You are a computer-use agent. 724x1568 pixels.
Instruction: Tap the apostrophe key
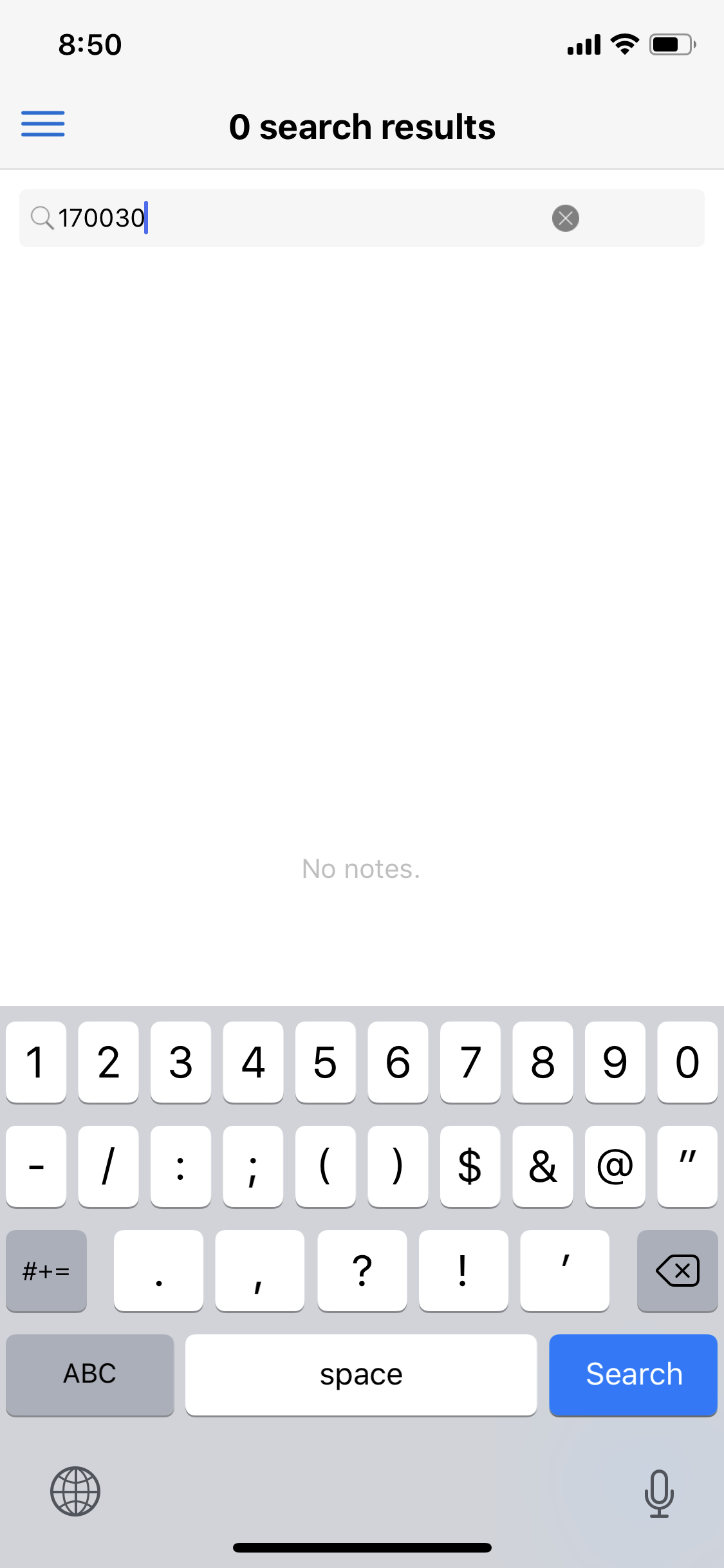click(564, 1271)
